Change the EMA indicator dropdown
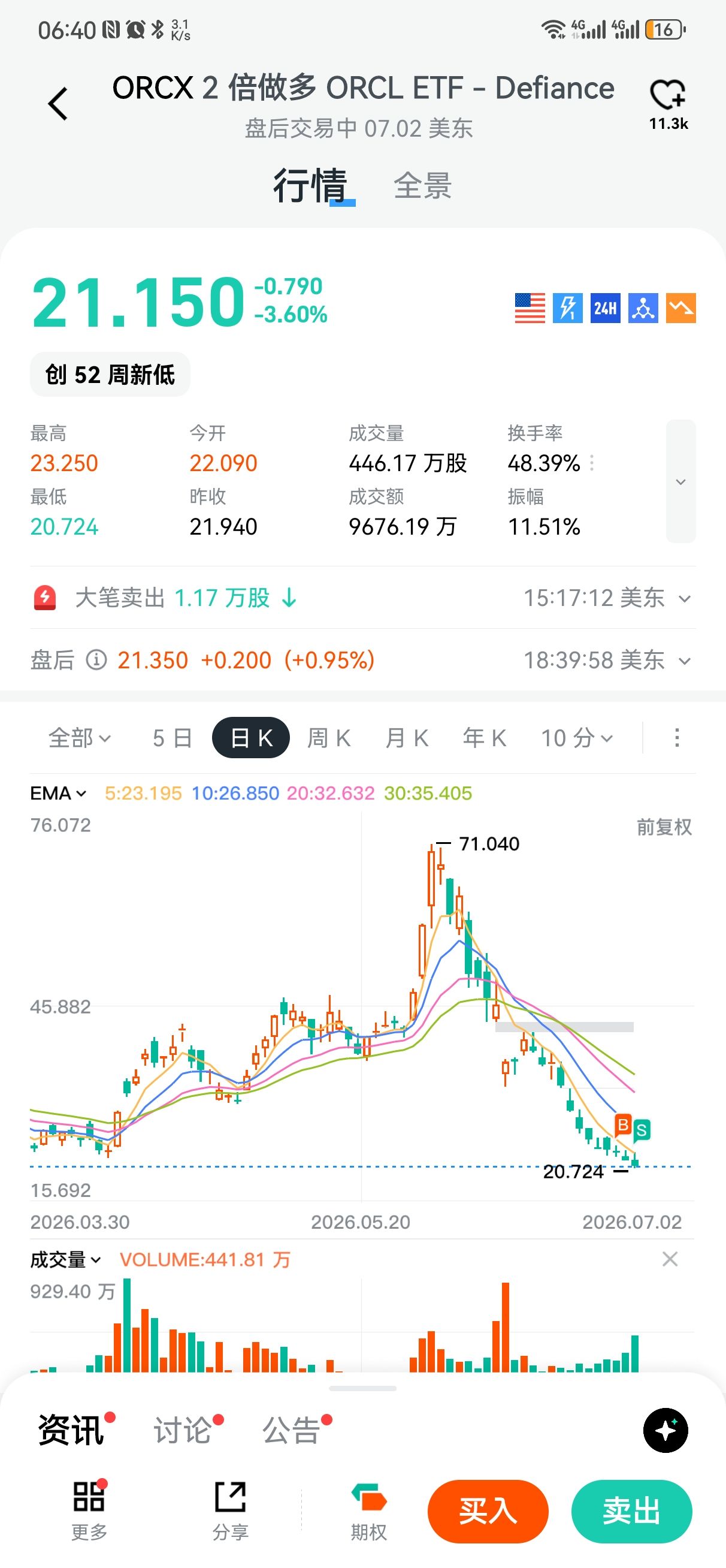 [x=59, y=793]
